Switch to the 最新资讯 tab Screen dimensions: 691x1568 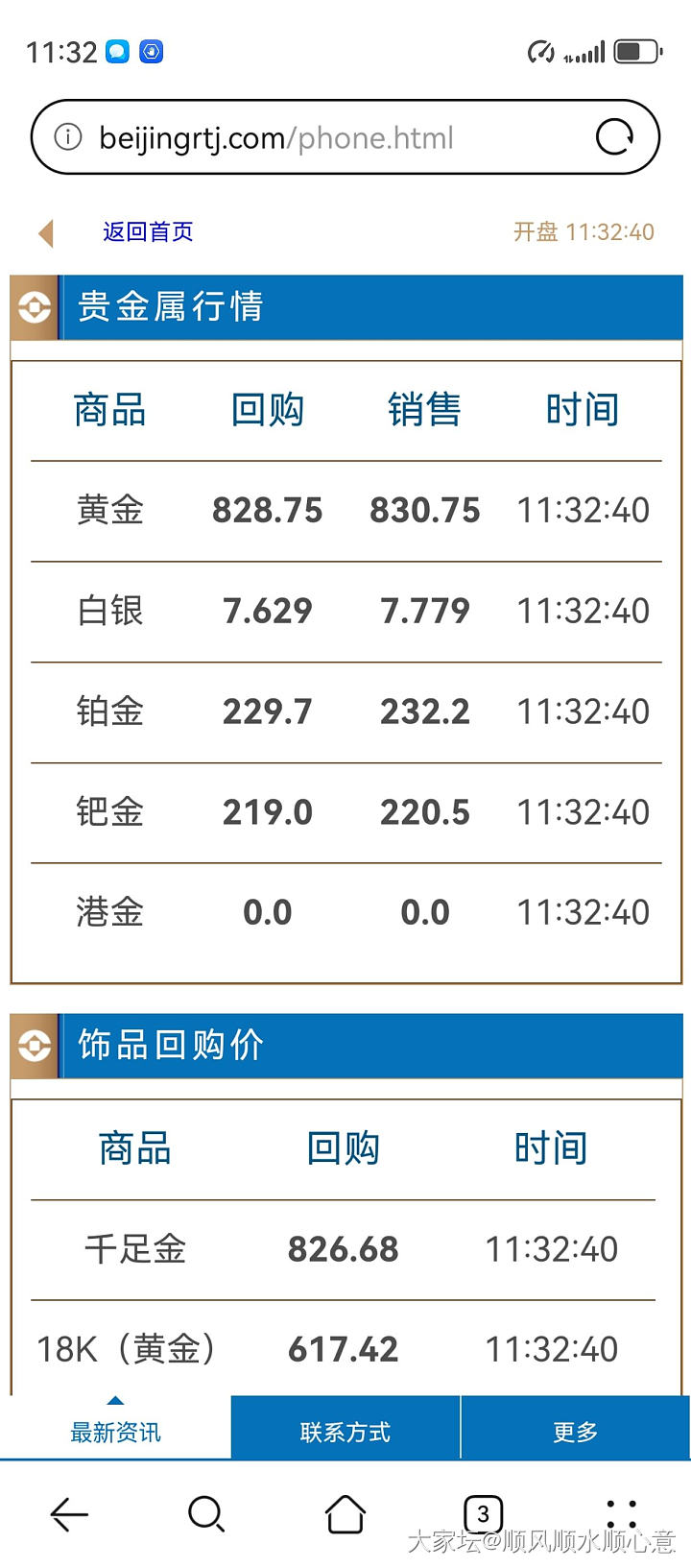(x=115, y=1432)
